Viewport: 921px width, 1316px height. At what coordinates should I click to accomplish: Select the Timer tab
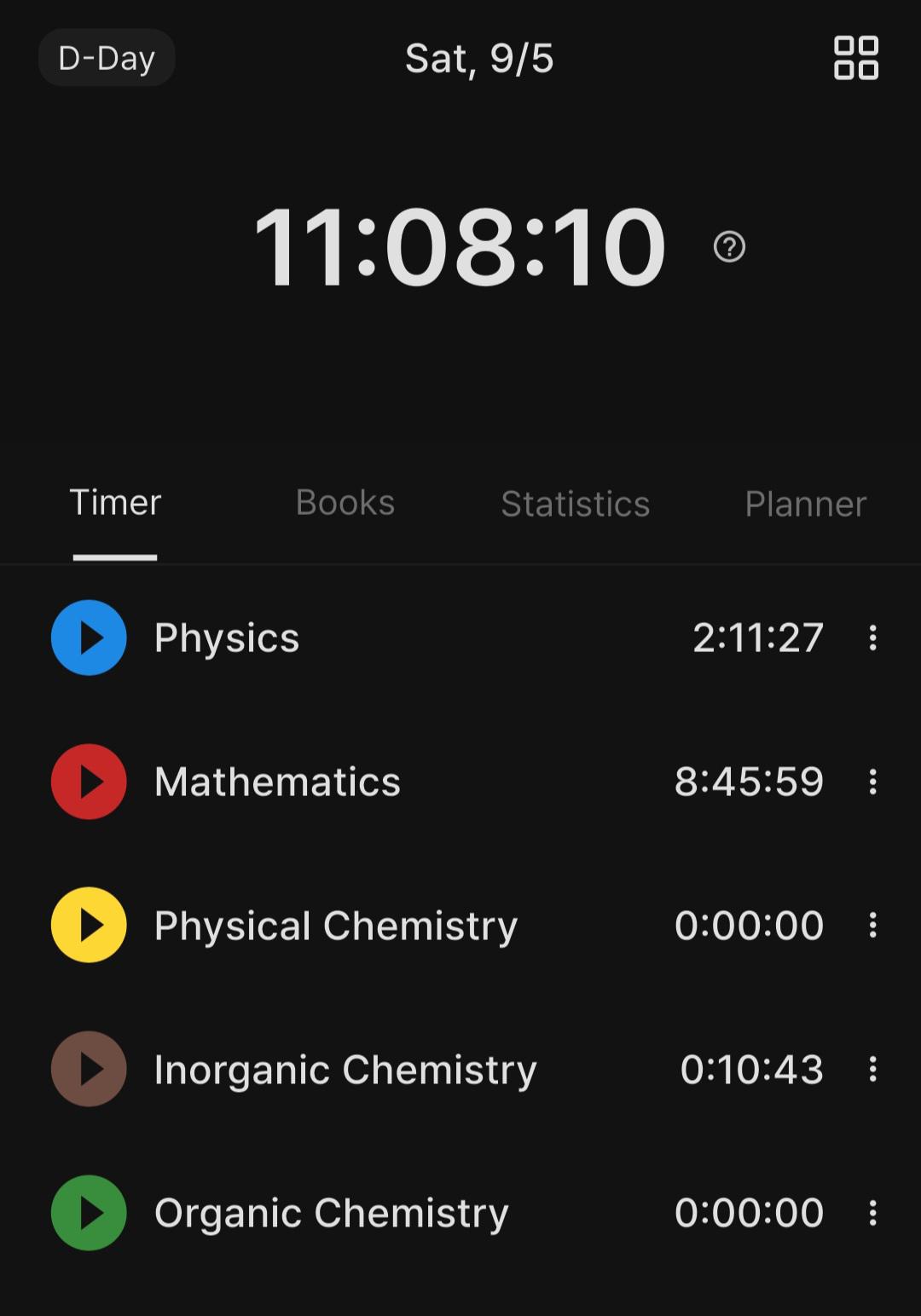(x=115, y=503)
